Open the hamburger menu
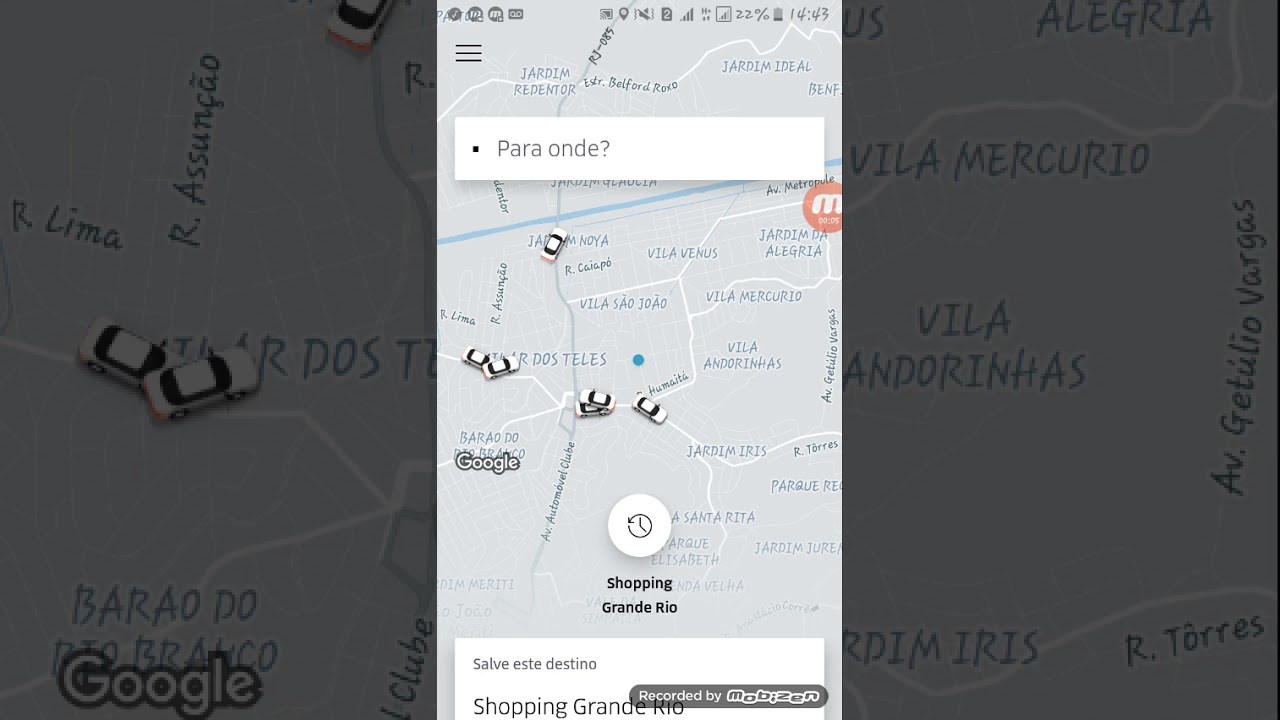This screenshot has height=720, width=1280. [x=468, y=54]
